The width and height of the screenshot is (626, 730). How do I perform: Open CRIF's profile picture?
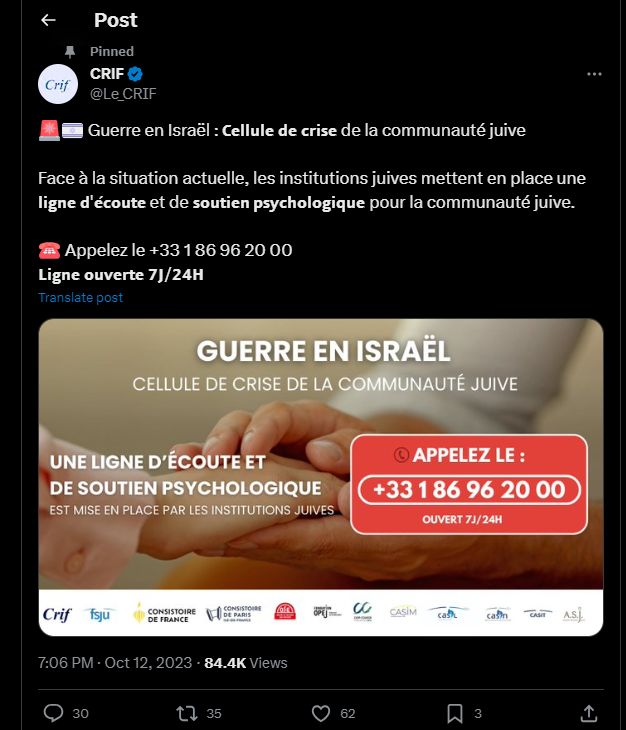pos(58,83)
